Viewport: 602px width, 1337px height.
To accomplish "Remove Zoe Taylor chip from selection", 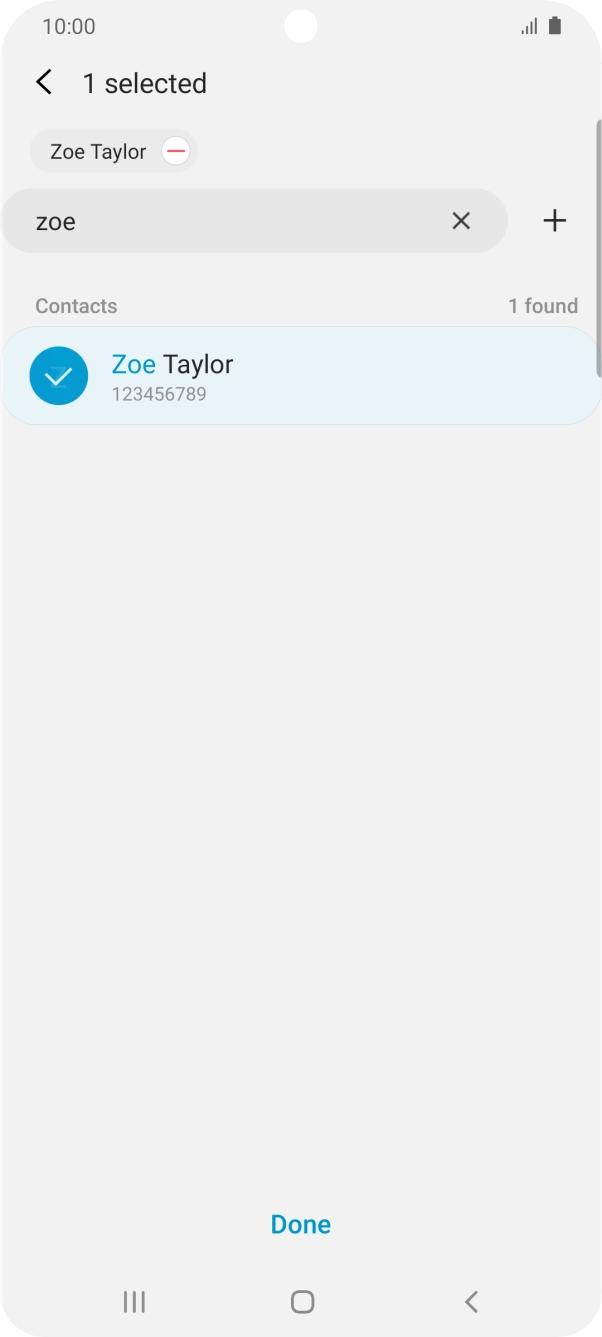I will click(176, 152).
